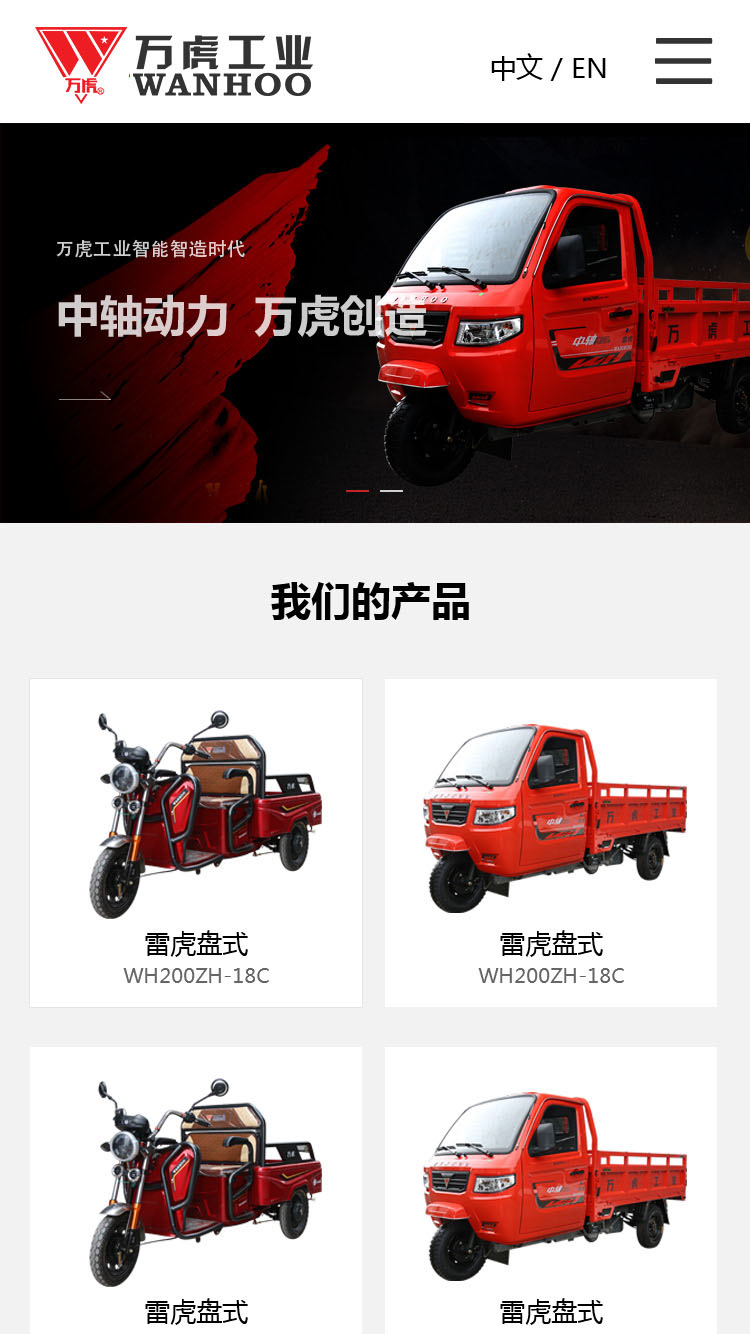Open the hamburger menu
Image resolution: width=750 pixels, height=1334 pixels.
683,61
